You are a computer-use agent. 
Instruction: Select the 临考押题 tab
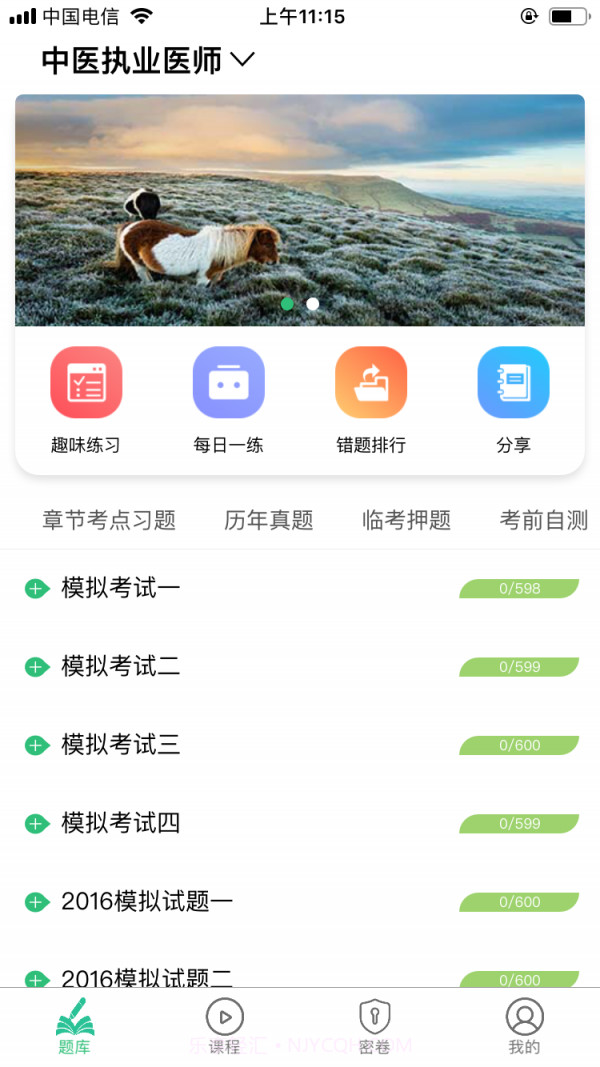point(406,520)
